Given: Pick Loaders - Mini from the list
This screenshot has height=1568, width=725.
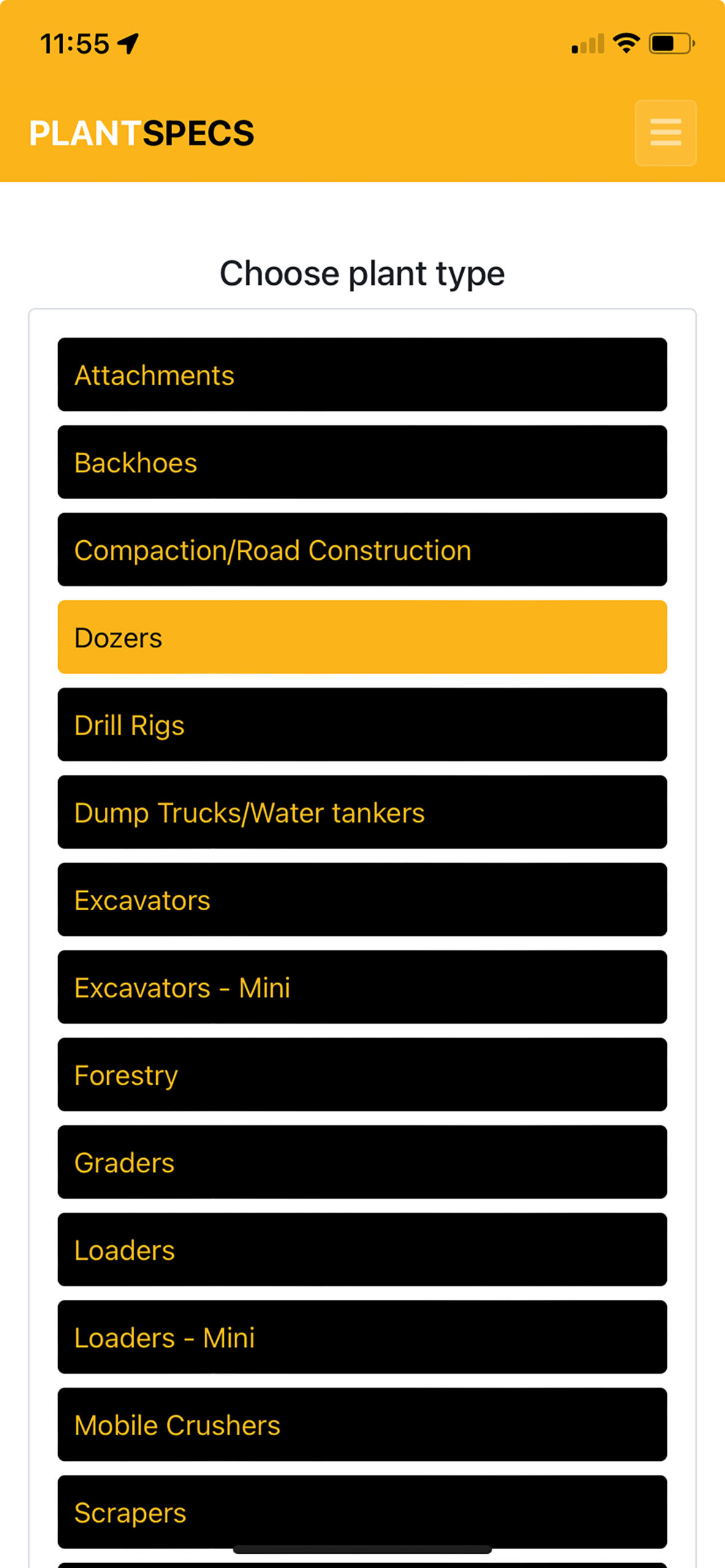Looking at the screenshot, I should (x=362, y=1337).
